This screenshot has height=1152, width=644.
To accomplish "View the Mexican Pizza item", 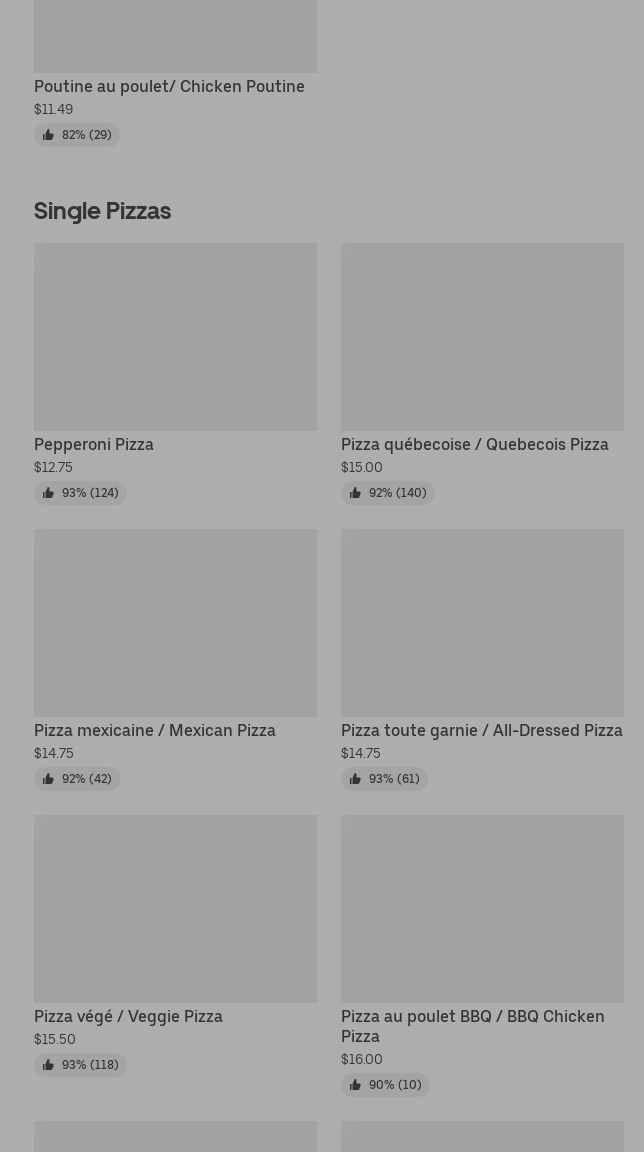I will (x=175, y=625).
